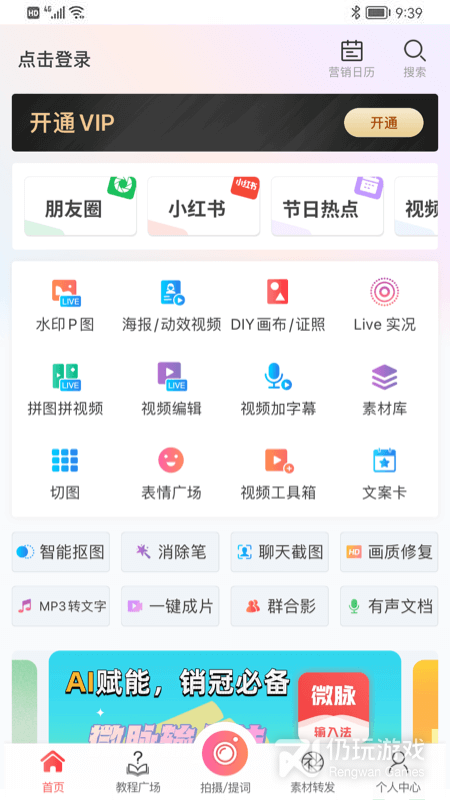Image resolution: width=450 pixels, height=800 pixels.
Task: Open 海报/动效视频
Action: [x=171, y=306]
